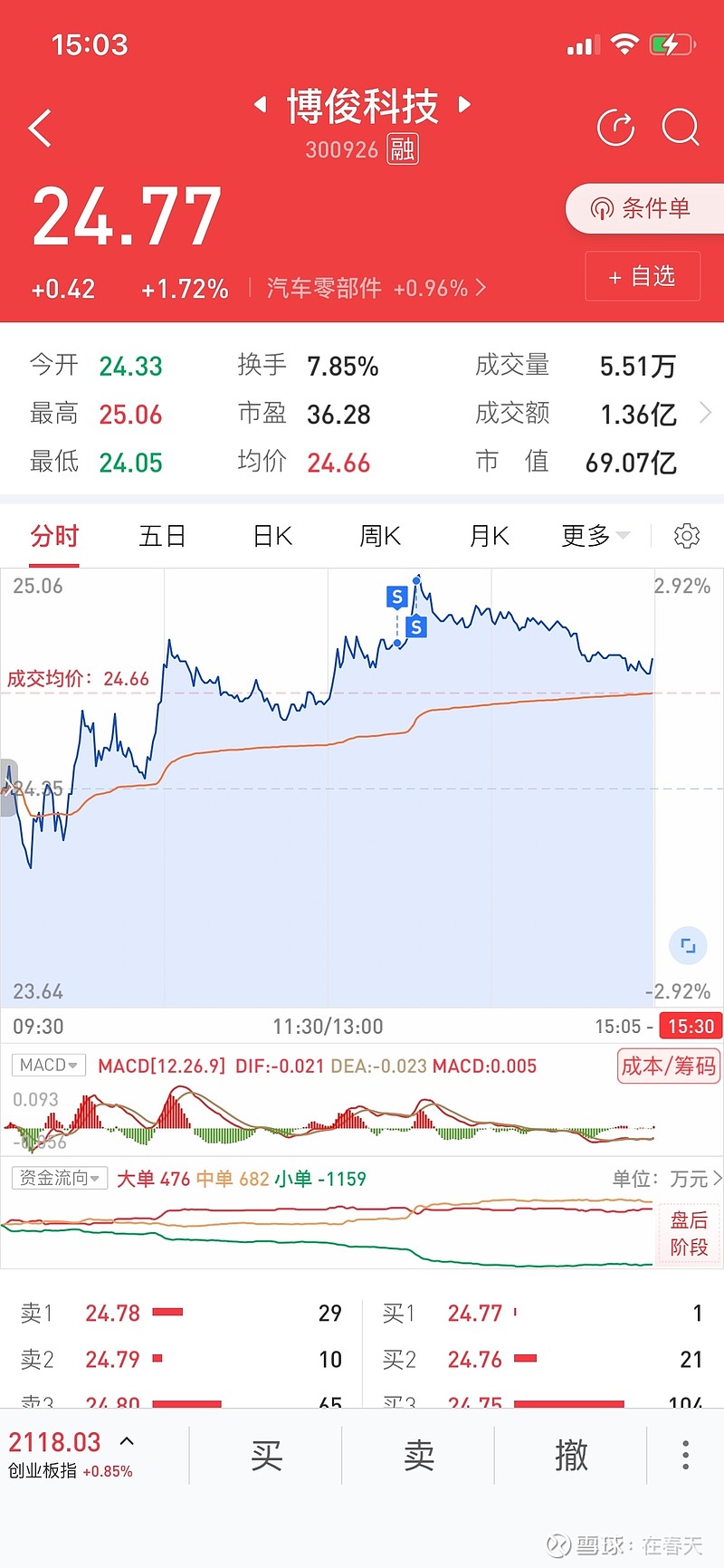Tap the 买 button
The image size is (724, 1568).
(x=266, y=1456)
